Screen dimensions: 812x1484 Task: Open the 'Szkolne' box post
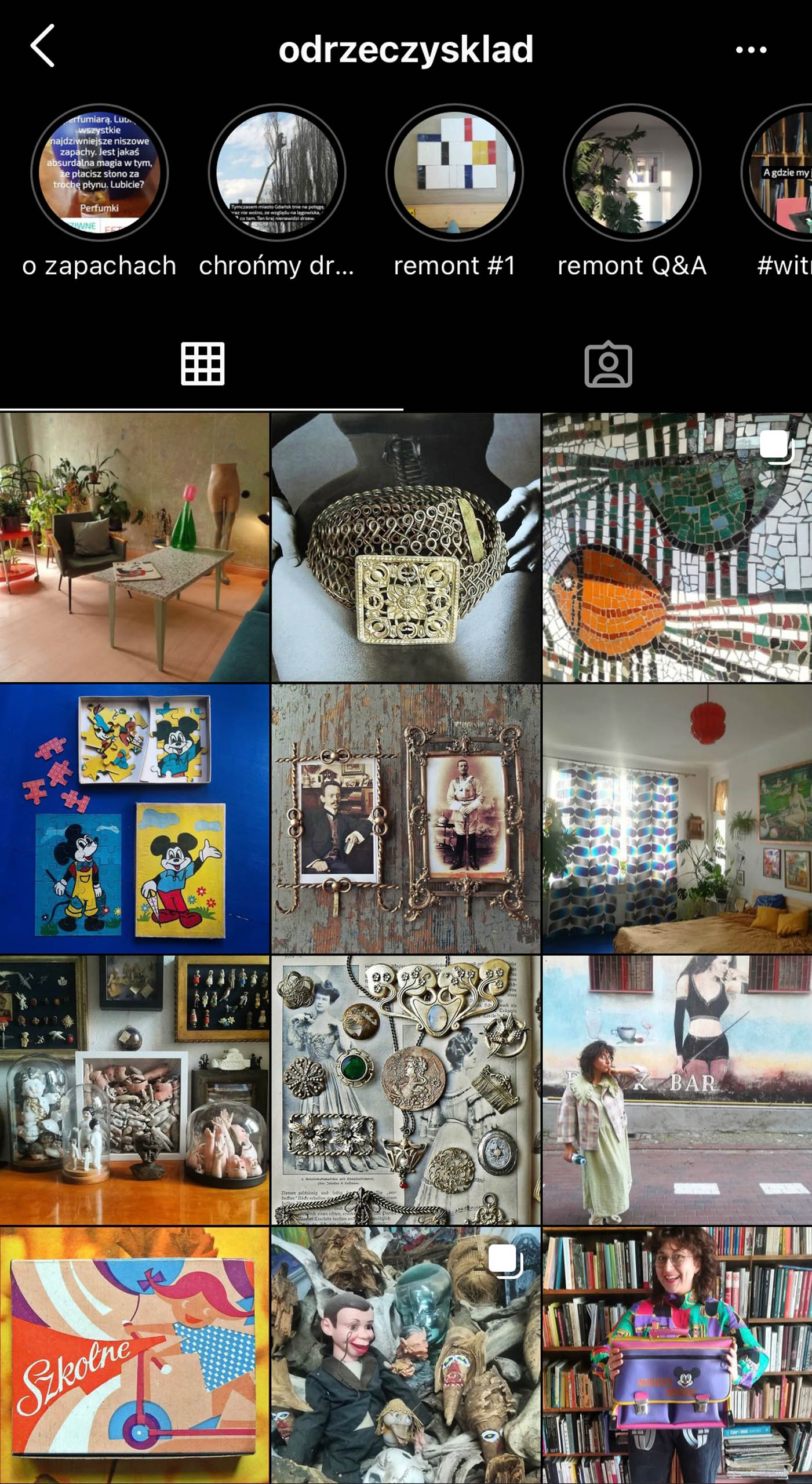[x=134, y=1355]
